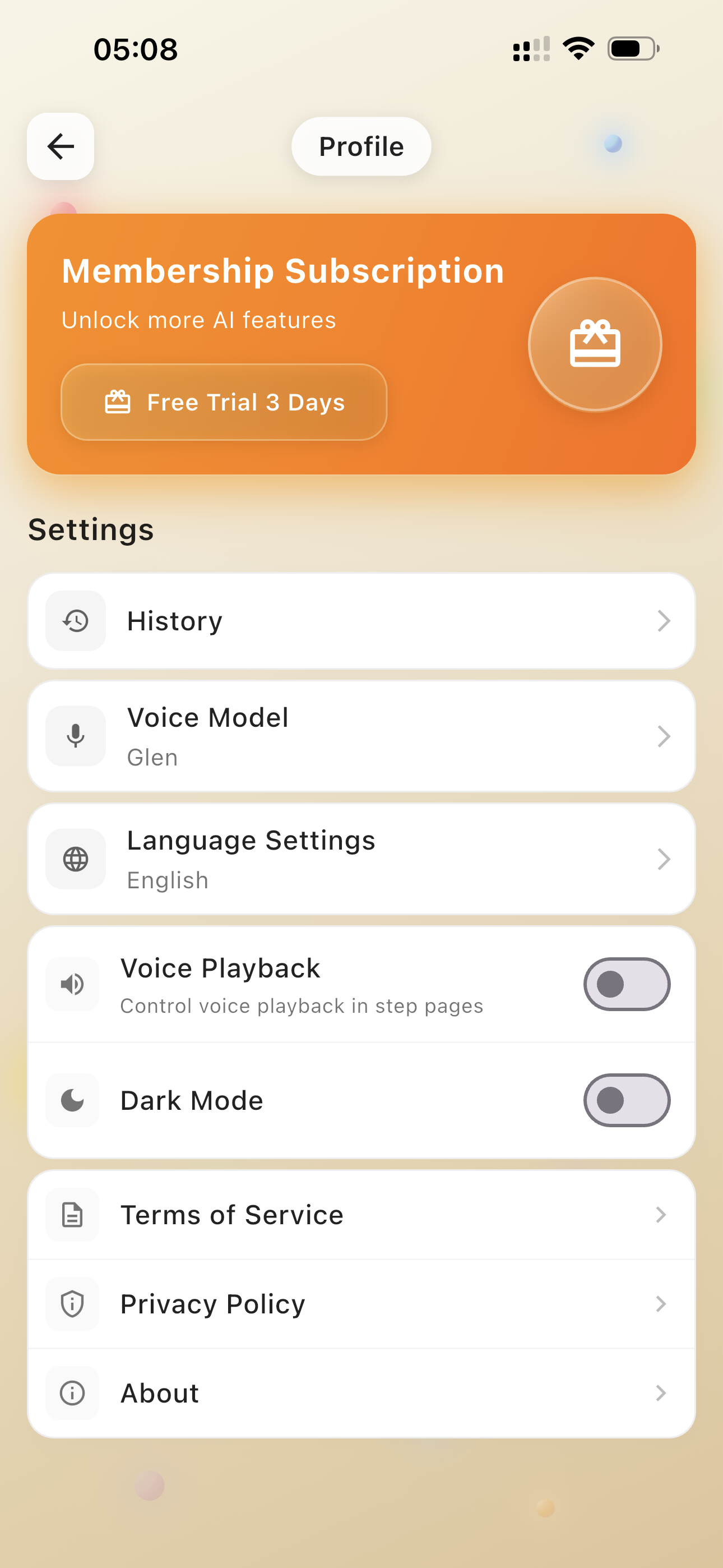Go back using the arrow button
The height and width of the screenshot is (1568, 723).
point(61,146)
